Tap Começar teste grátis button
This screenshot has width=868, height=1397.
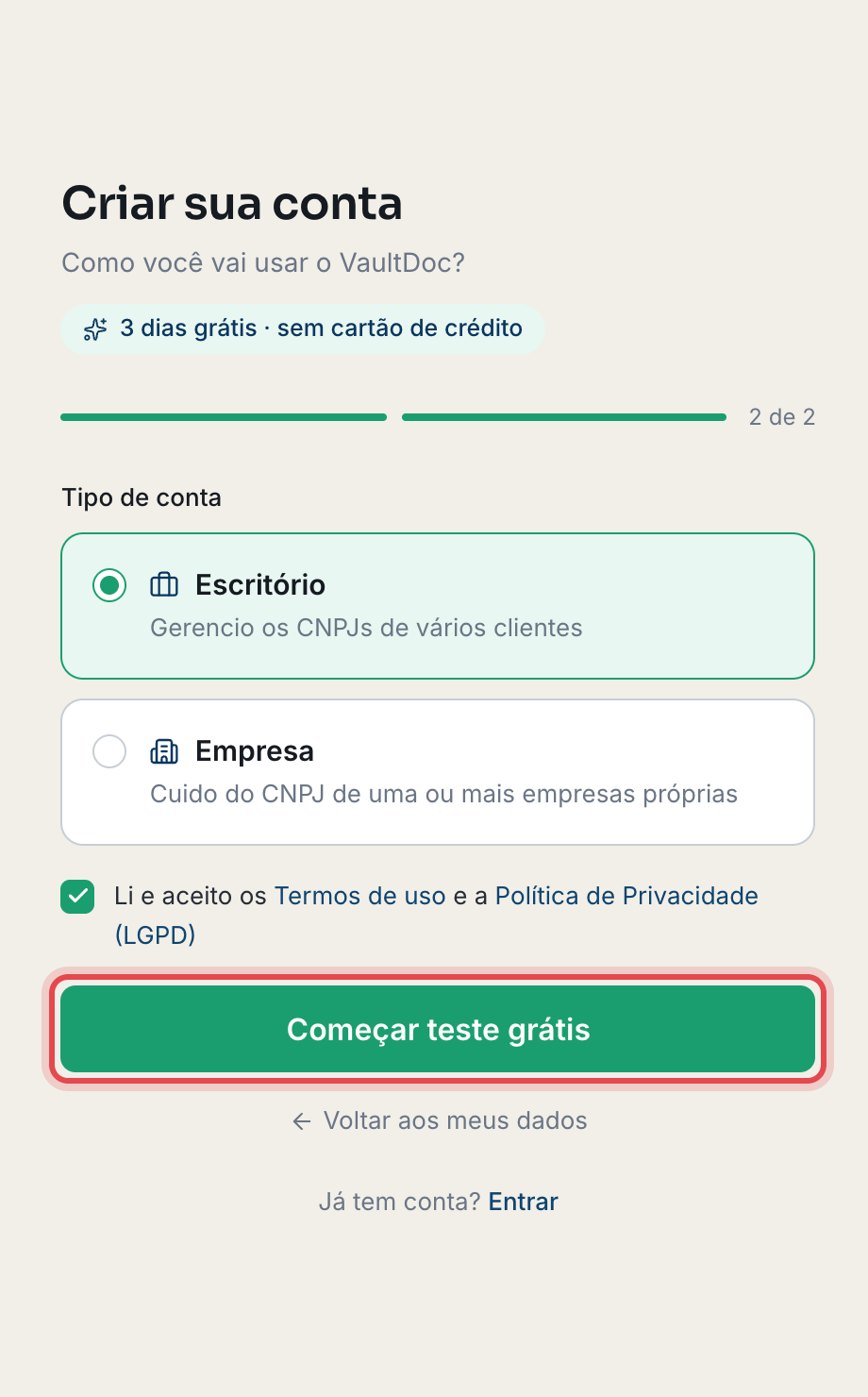click(x=438, y=1029)
